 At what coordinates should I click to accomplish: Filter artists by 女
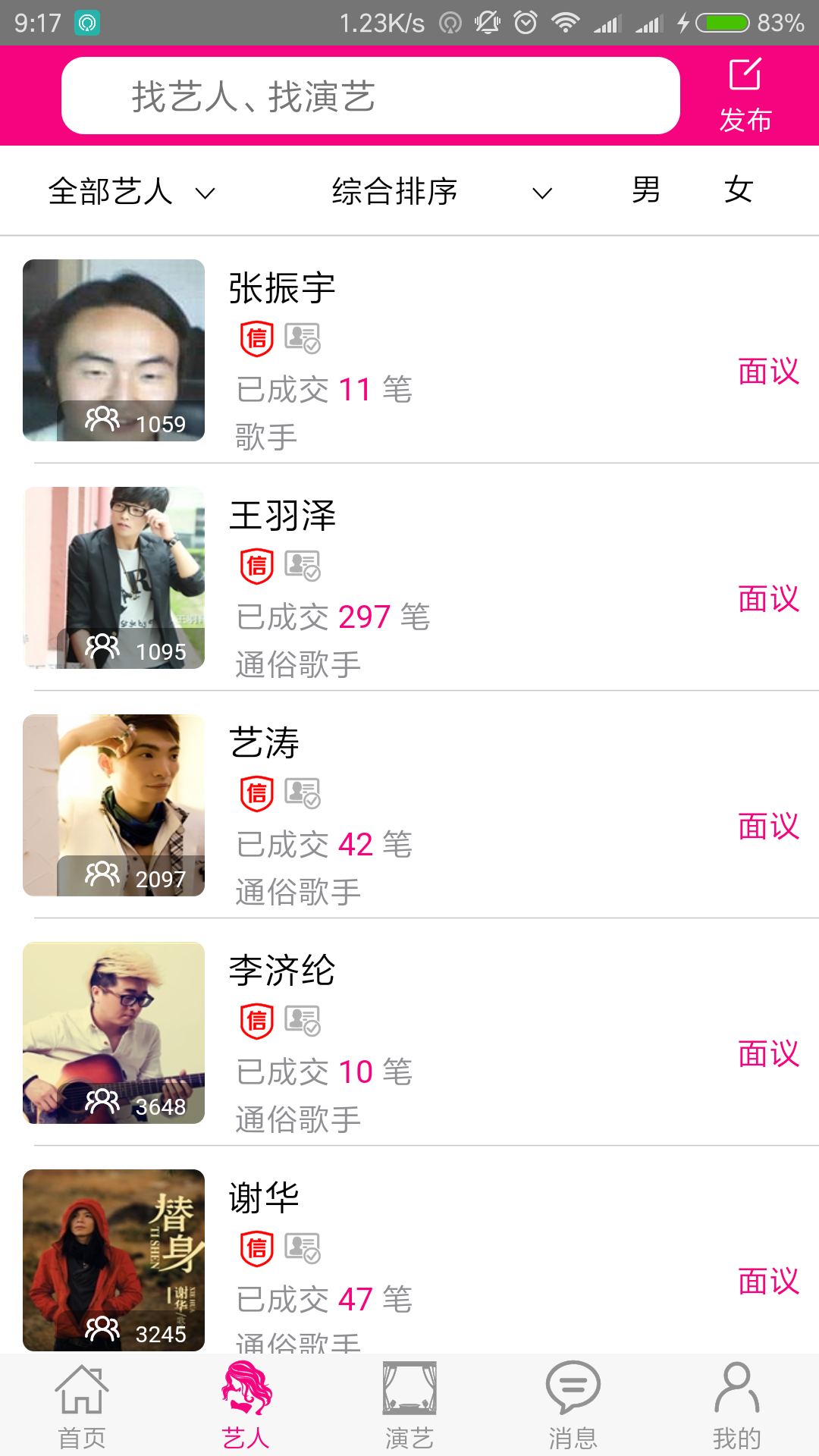[x=738, y=190]
